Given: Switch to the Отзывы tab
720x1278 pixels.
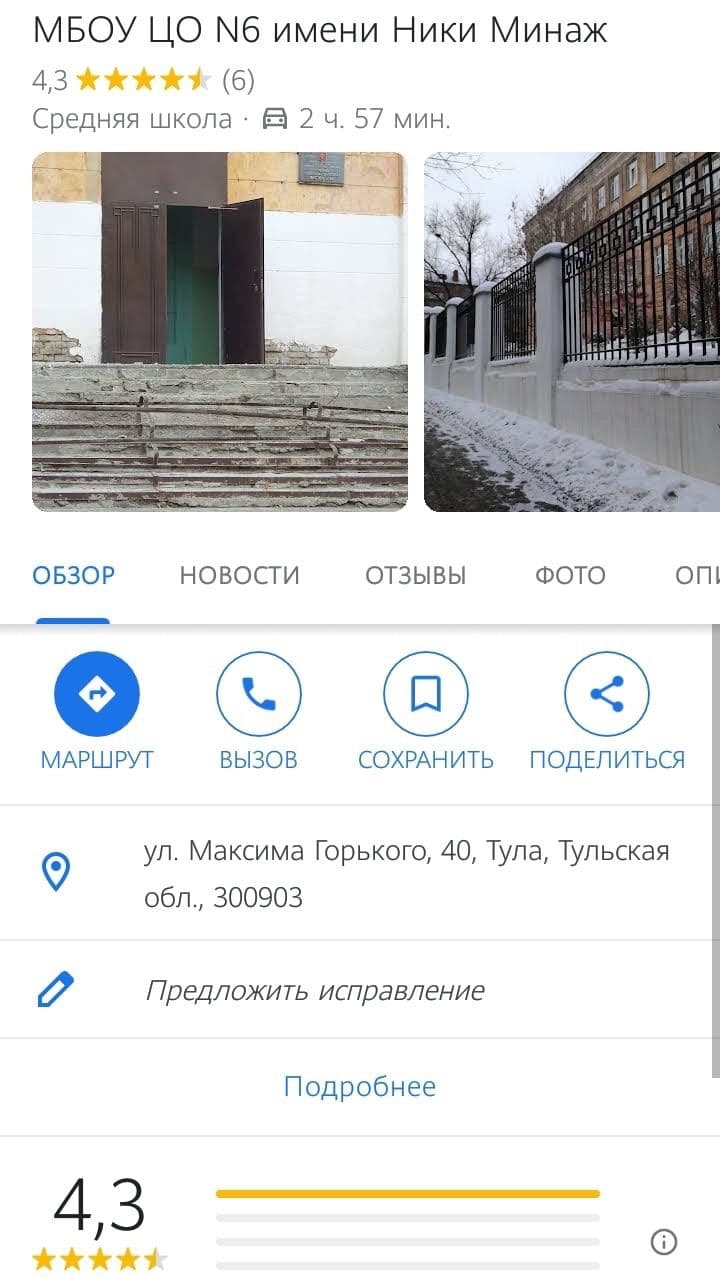Looking at the screenshot, I should point(415,575).
